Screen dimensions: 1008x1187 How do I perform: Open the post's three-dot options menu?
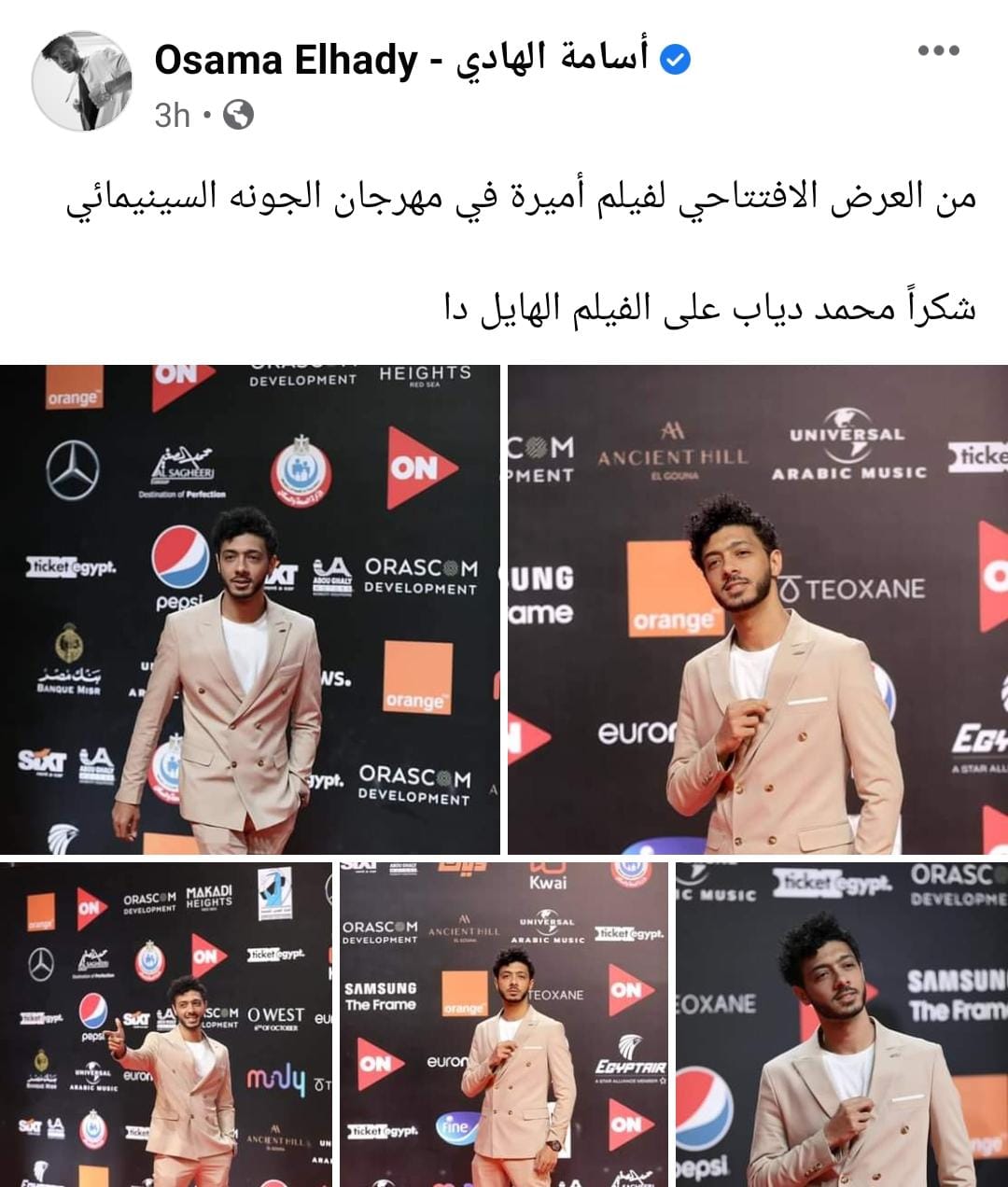pyautogui.click(x=938, y=51)
